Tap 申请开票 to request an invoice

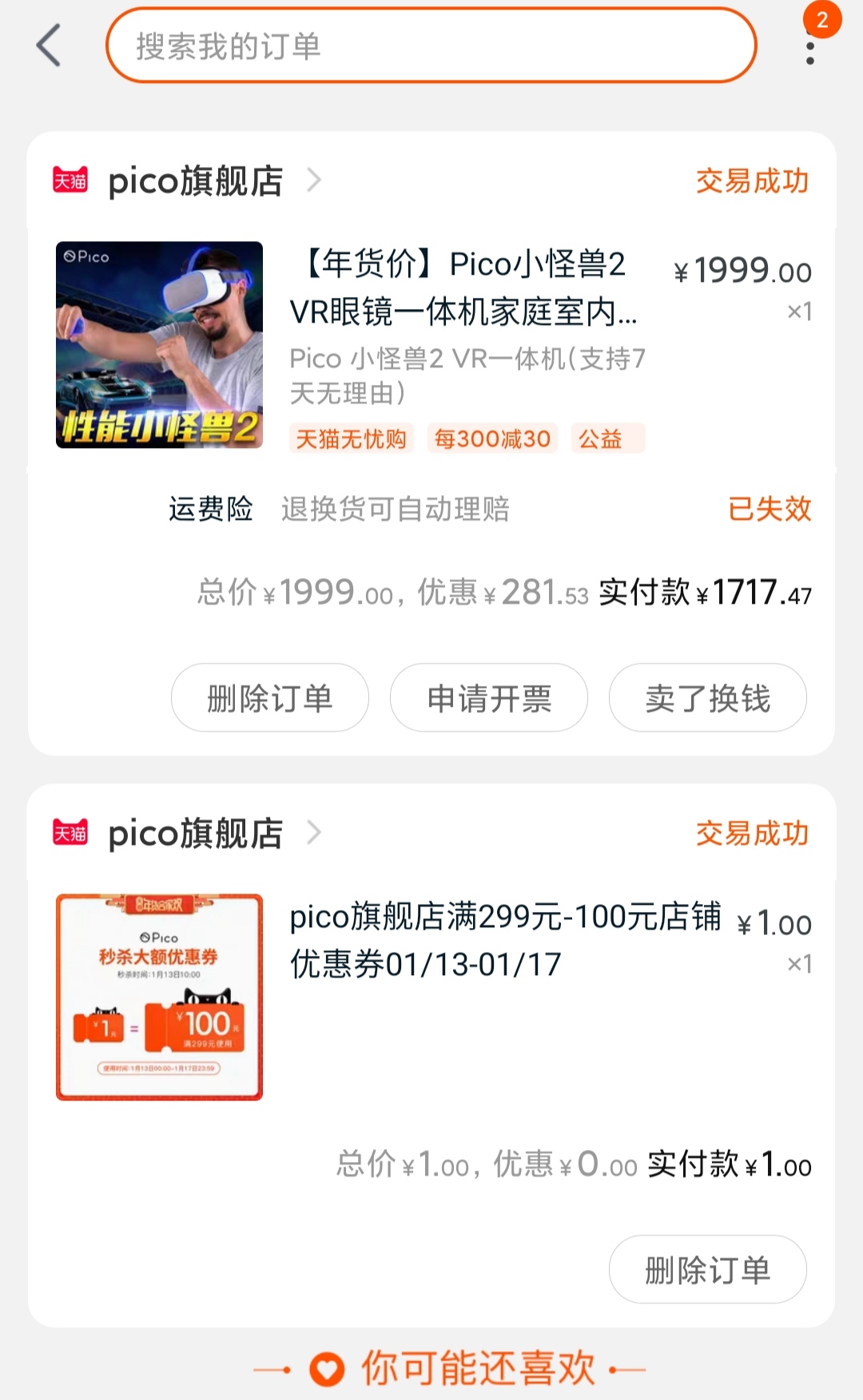pyautogui.click(x=489, y=698)
